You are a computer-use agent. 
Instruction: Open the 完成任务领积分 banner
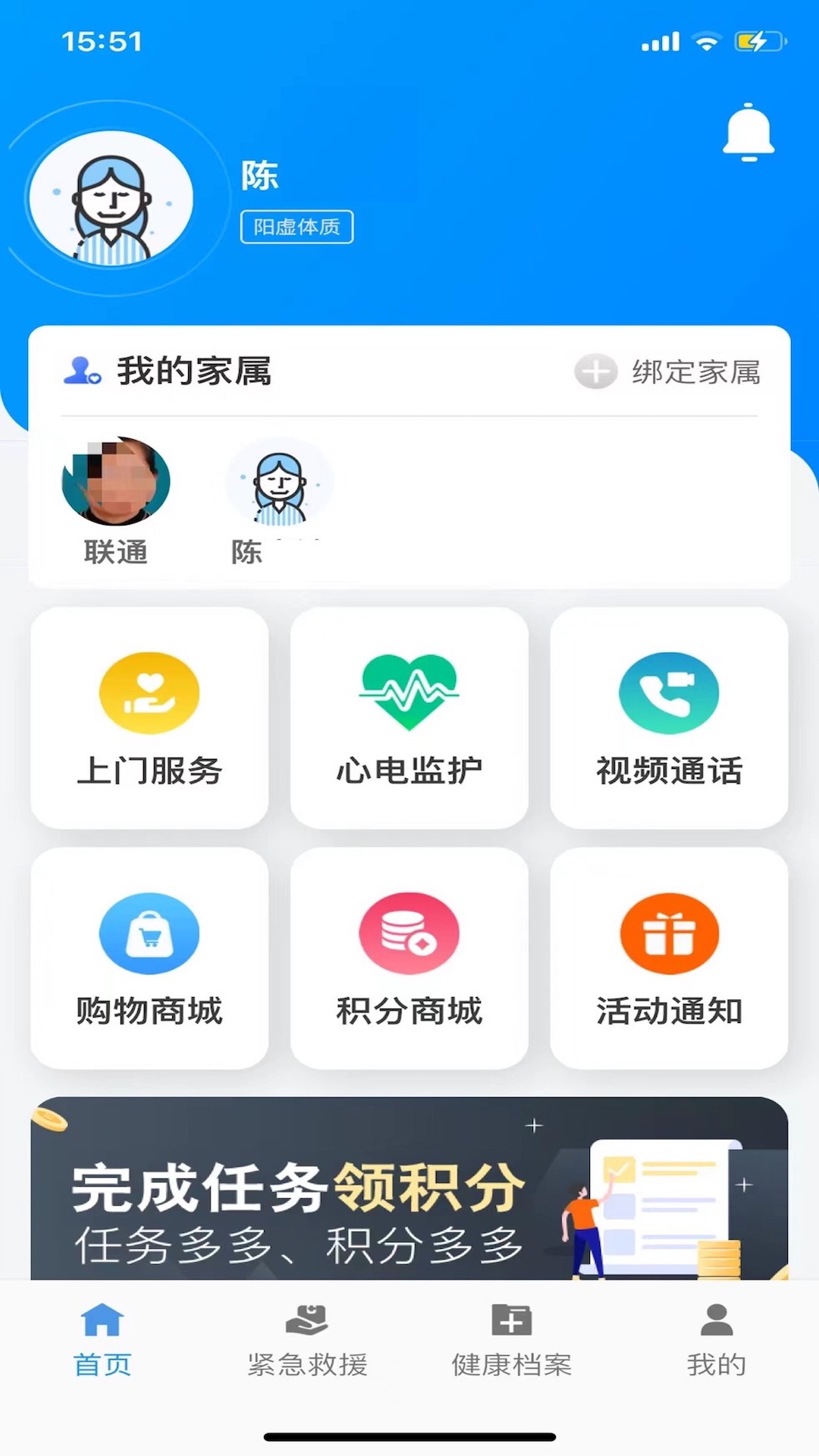(409, 1189)
